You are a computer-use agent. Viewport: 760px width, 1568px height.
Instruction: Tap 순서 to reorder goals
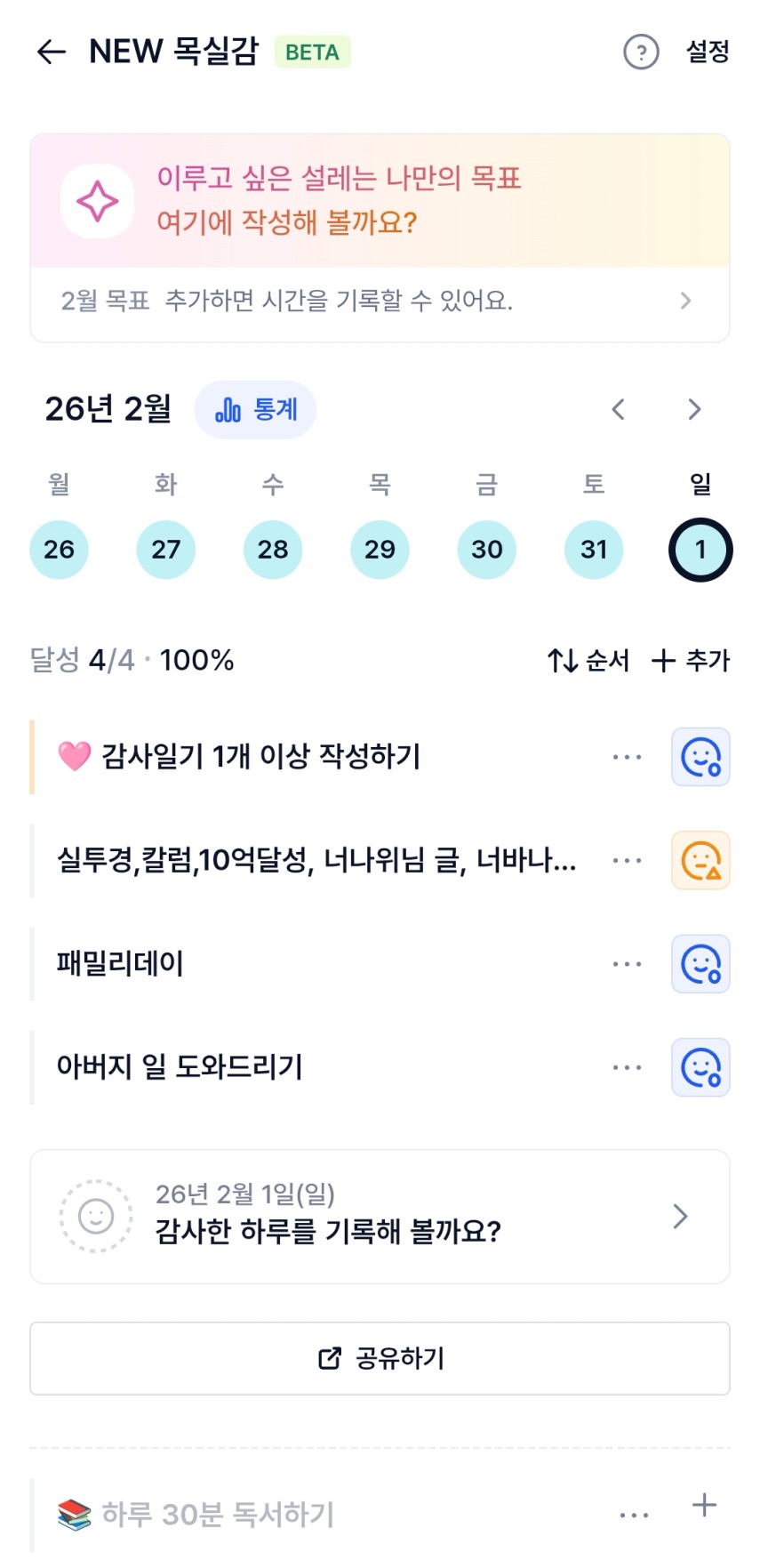588,661
